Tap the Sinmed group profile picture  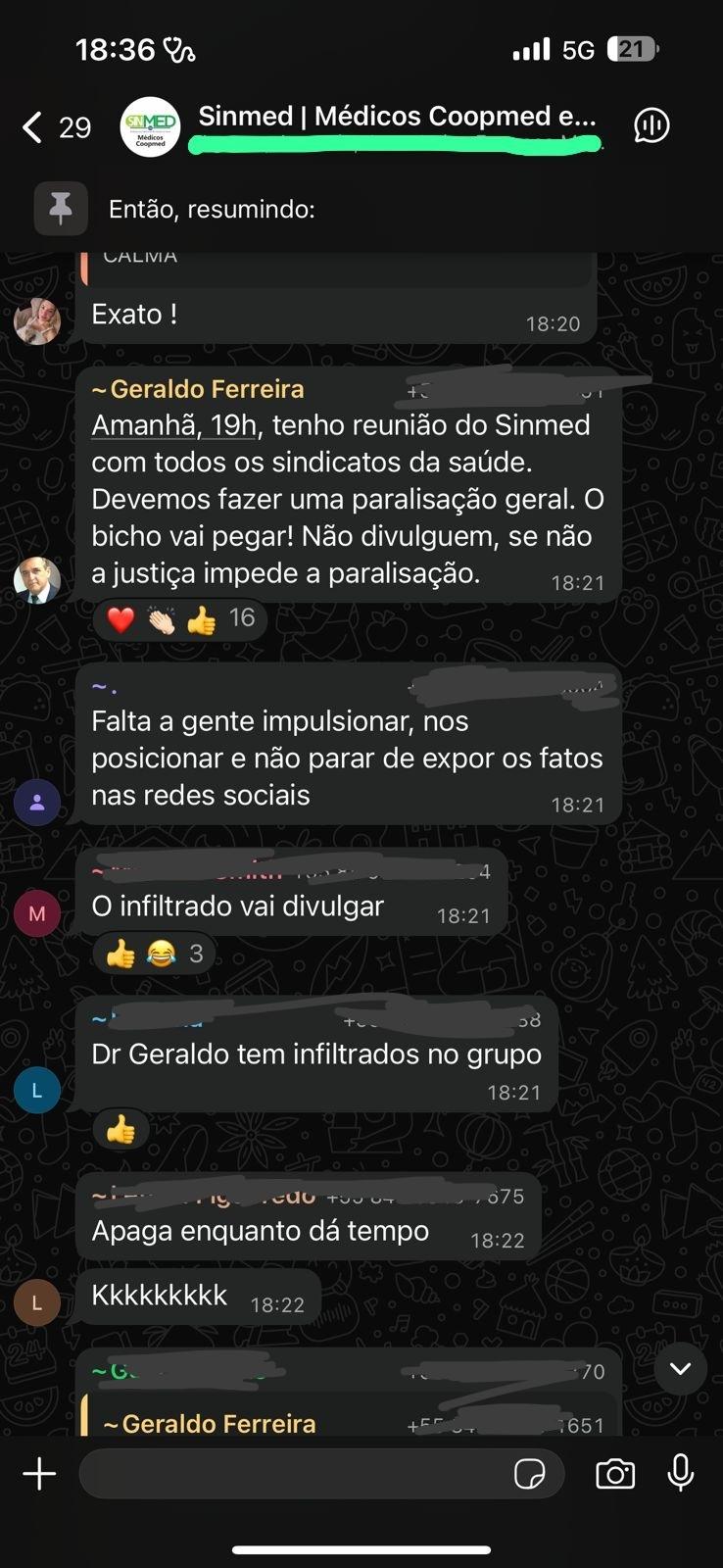pyautogui.click(x=149, y=125)
